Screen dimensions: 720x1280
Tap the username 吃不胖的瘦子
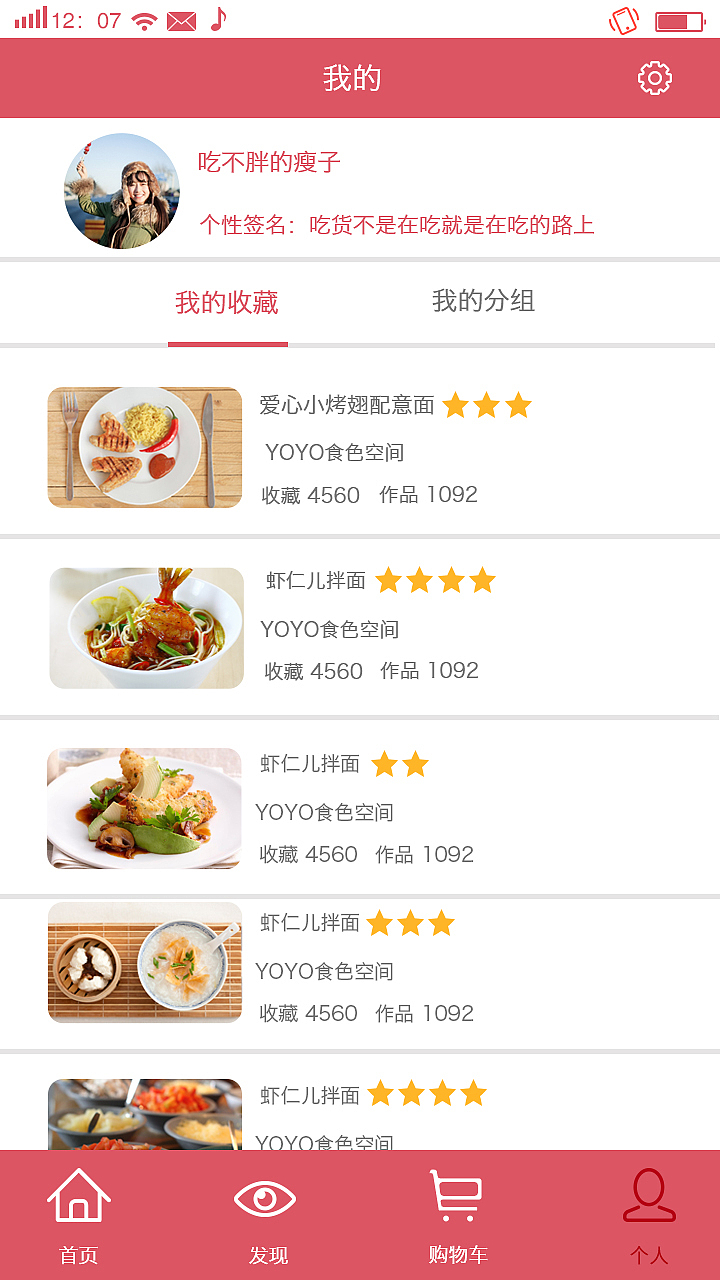268,161
